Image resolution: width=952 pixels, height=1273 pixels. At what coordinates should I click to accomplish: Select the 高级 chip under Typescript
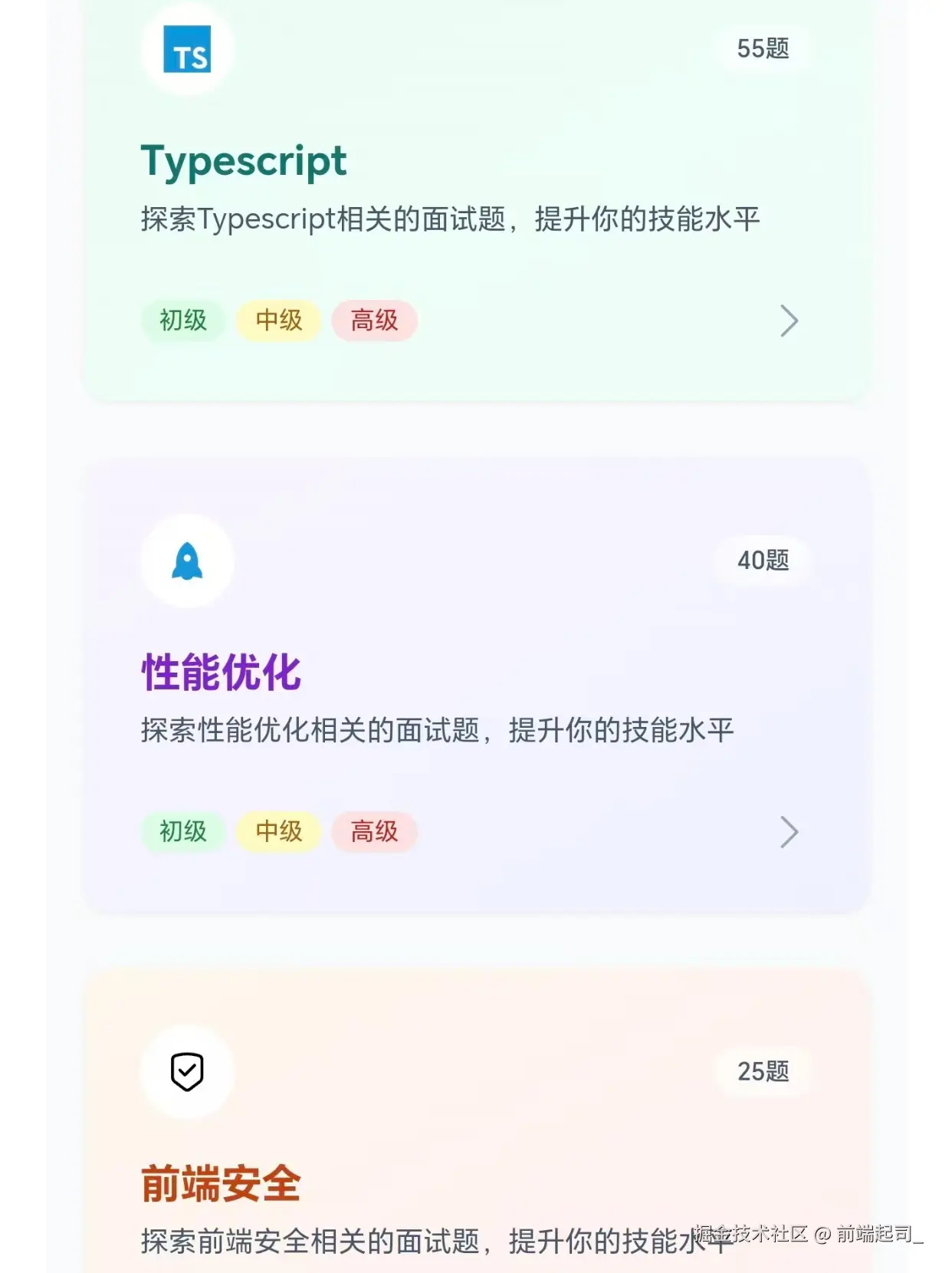(374, 321)
